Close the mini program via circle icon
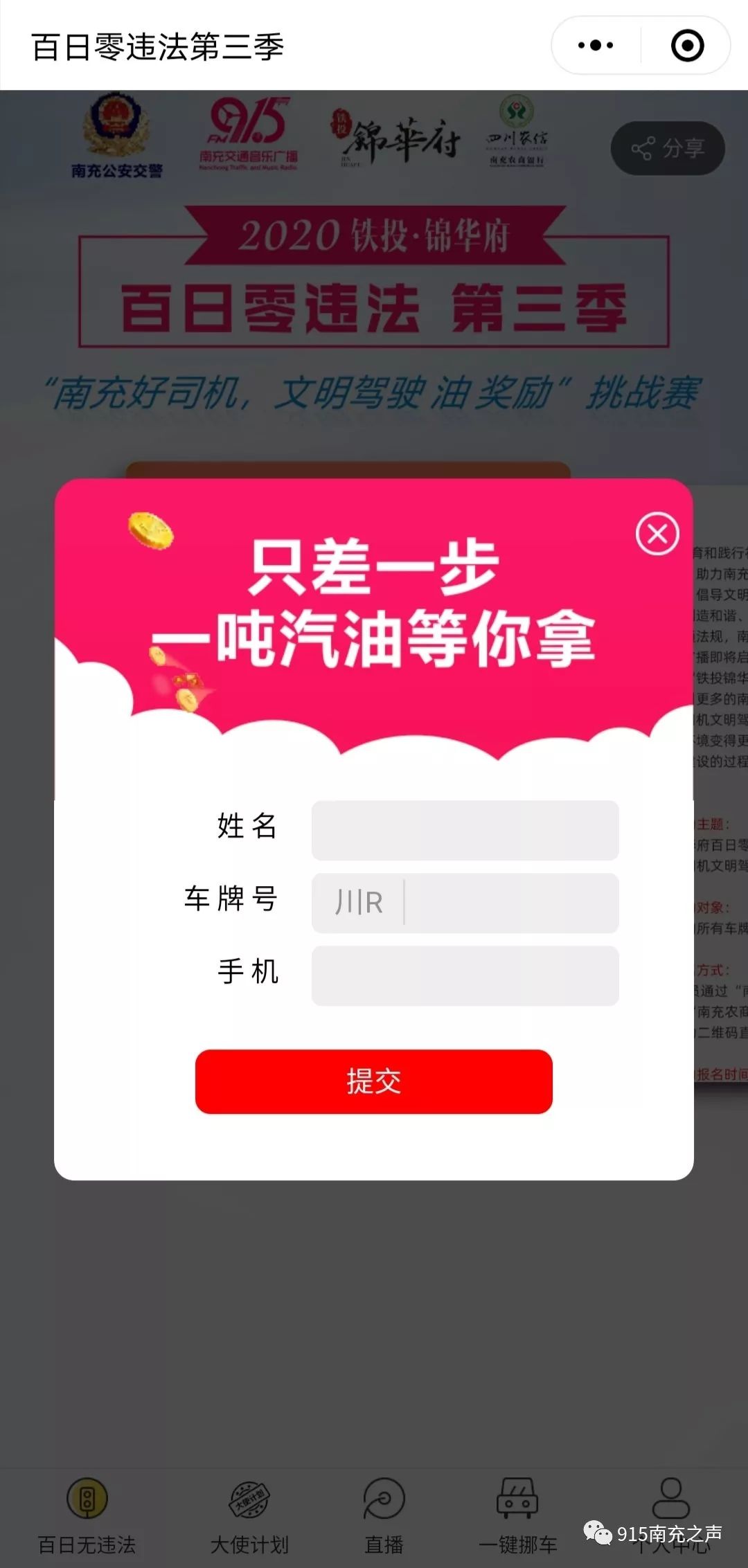Viewport: 748px width, 1568px height. (x=687, y=46)
